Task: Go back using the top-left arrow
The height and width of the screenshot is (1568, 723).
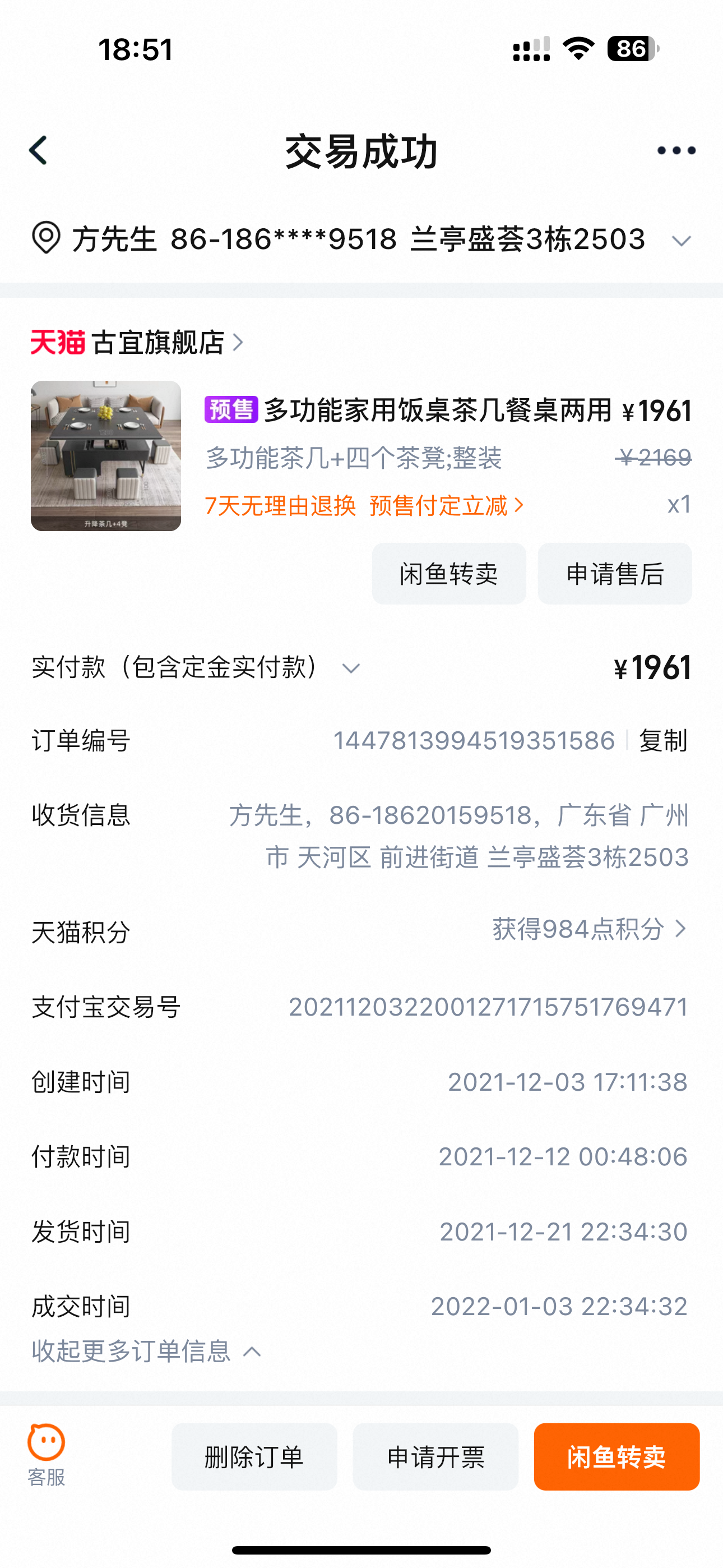Action: 38,150
